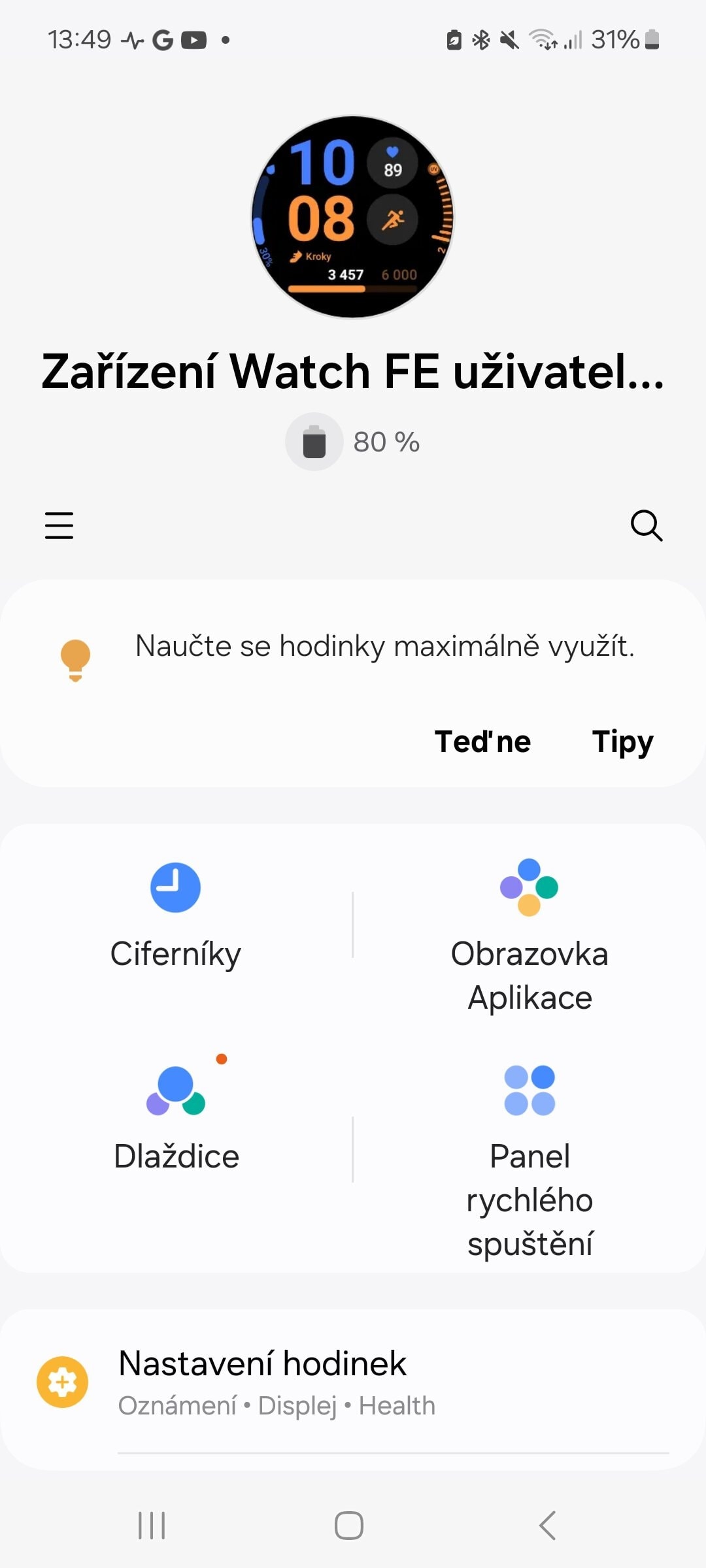This screenshot has width=706, height=1568.
Task: Check the watch battery at 80 %
Action: click(353, 442)
